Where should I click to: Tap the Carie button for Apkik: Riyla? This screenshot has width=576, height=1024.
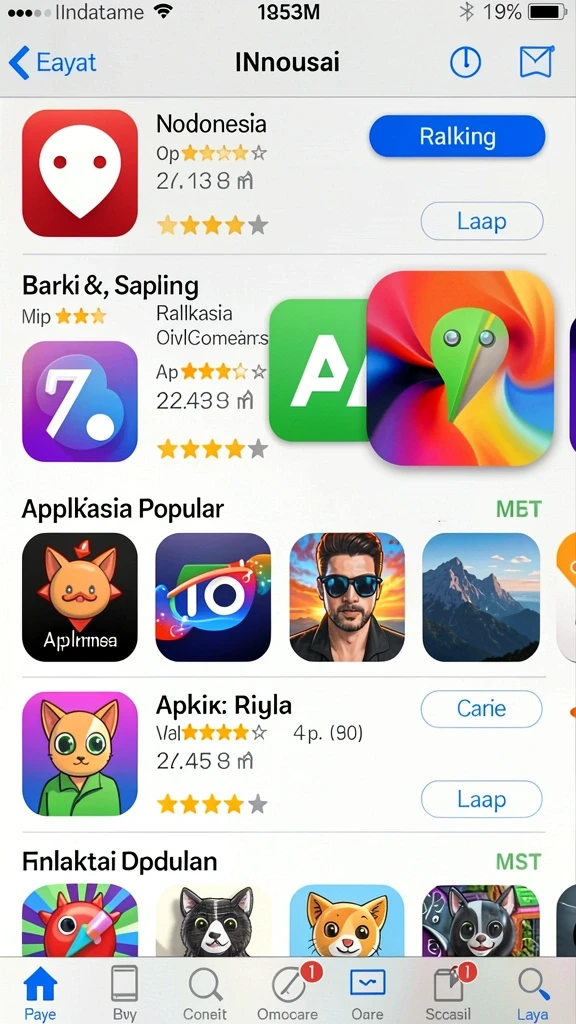click(x=481, y=709)
